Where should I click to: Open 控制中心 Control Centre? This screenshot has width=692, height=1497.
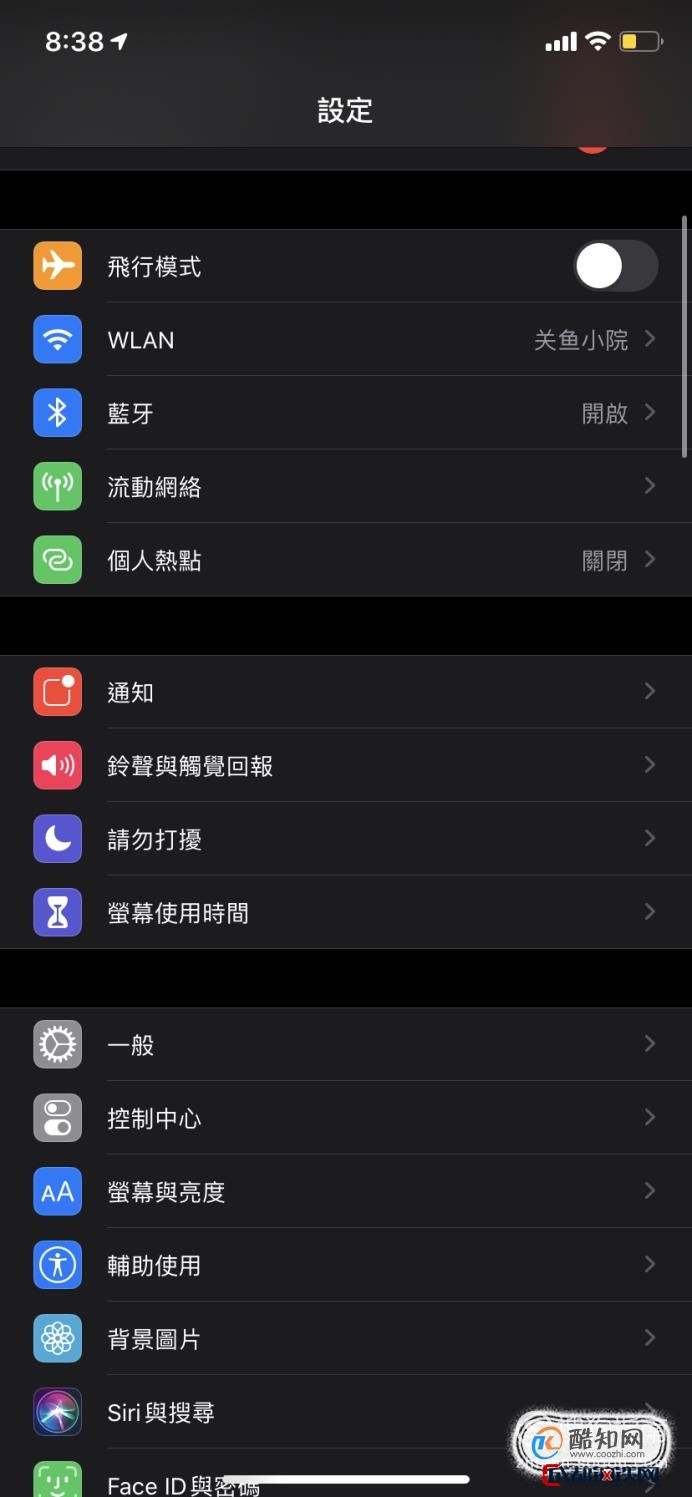pos(345,1118)
